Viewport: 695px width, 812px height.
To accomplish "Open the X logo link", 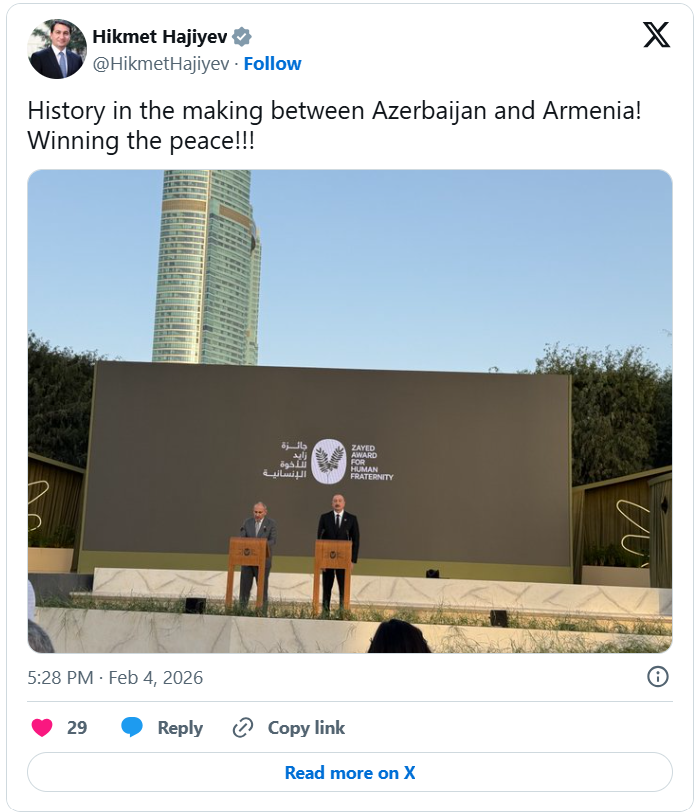I will pos(656,36).
